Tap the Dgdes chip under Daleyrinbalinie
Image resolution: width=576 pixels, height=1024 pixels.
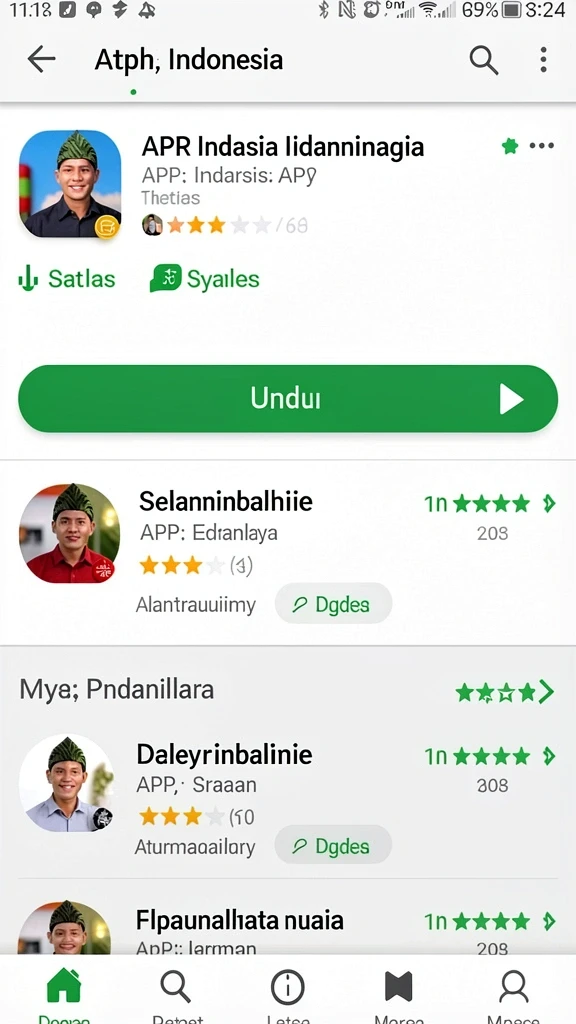(x=333, y=846)
